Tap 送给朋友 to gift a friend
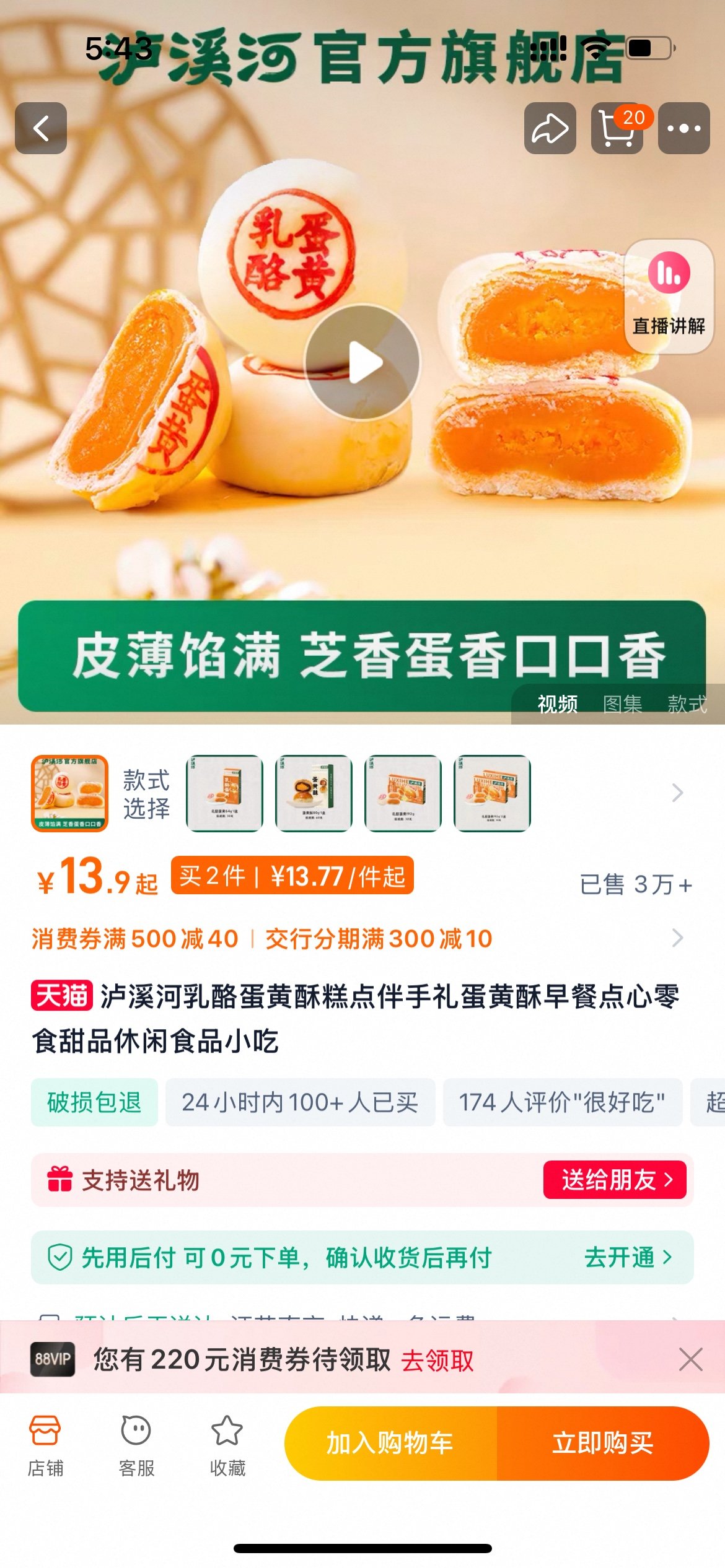This screenshot has height=1568, width=725. 615,1180
